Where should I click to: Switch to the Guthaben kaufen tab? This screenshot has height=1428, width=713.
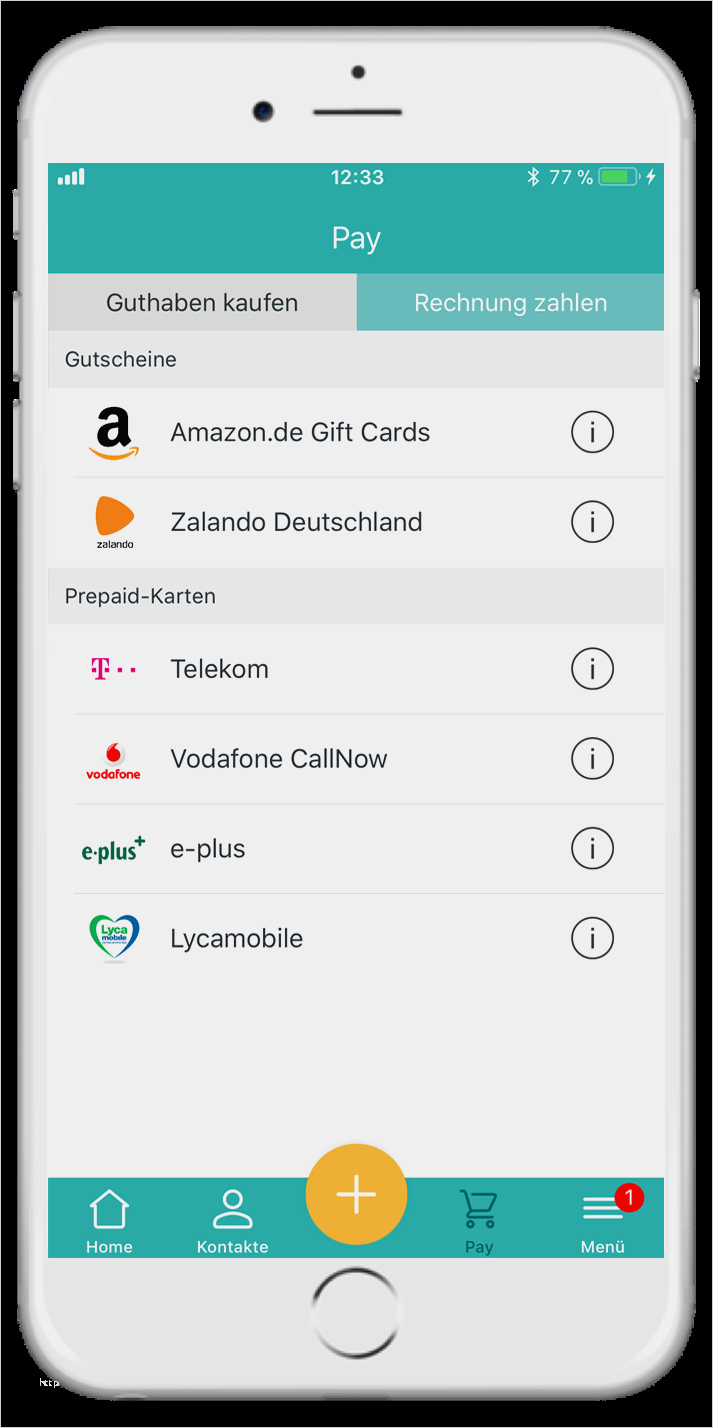point(202,302)
